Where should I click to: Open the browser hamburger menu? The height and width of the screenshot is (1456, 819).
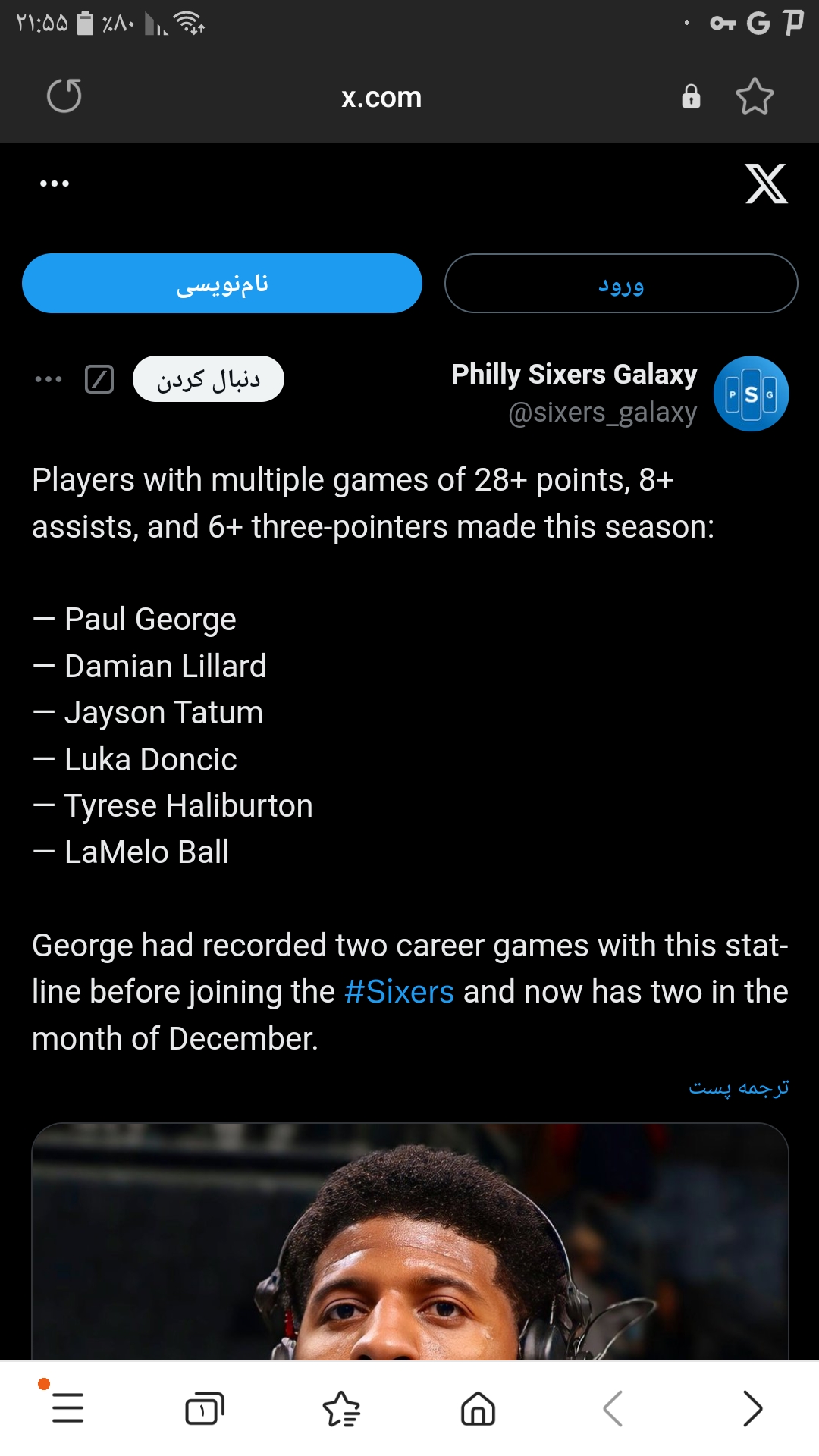[x=67, y=1408]
